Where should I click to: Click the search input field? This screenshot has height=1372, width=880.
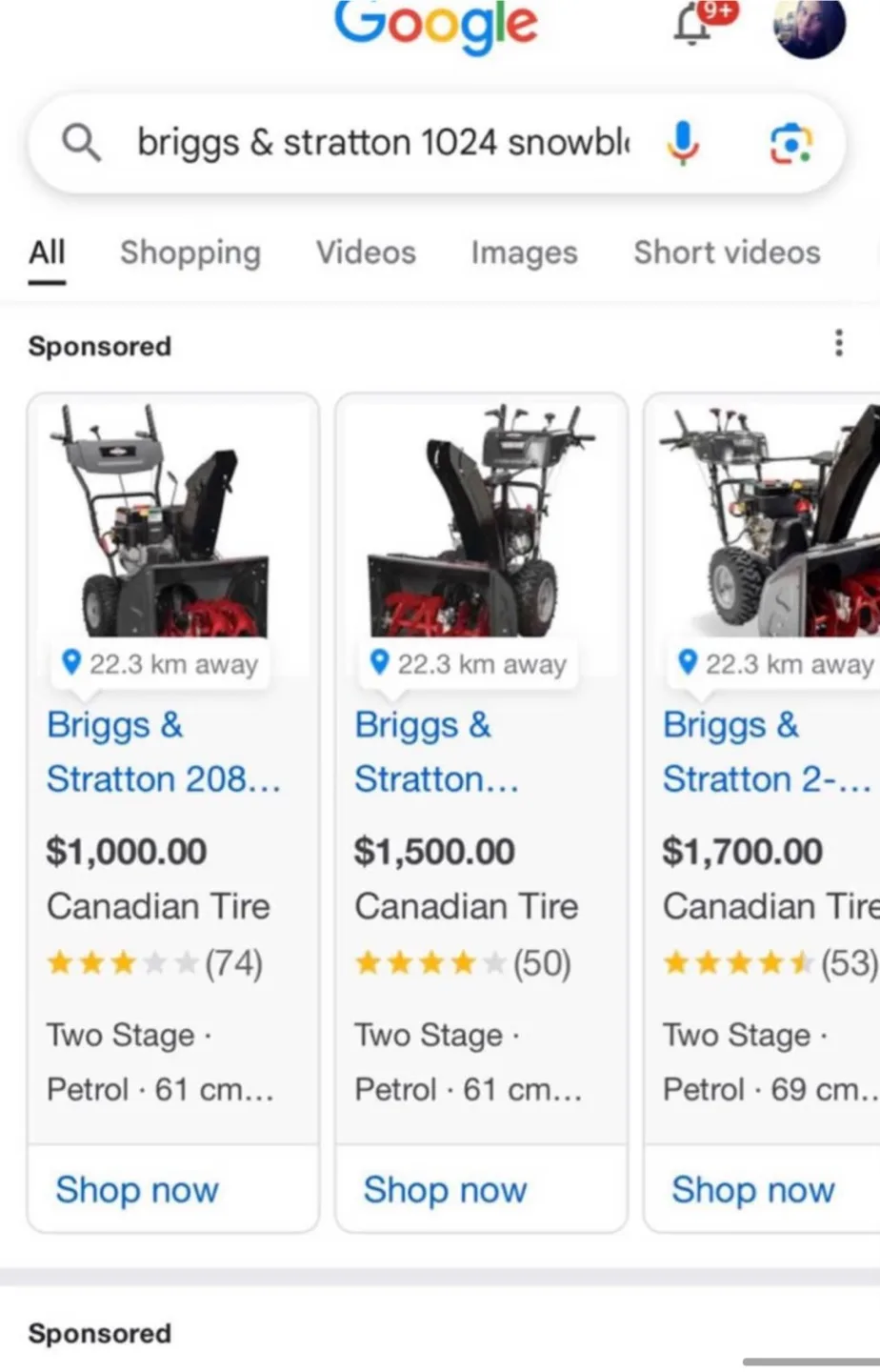point(381,141)
